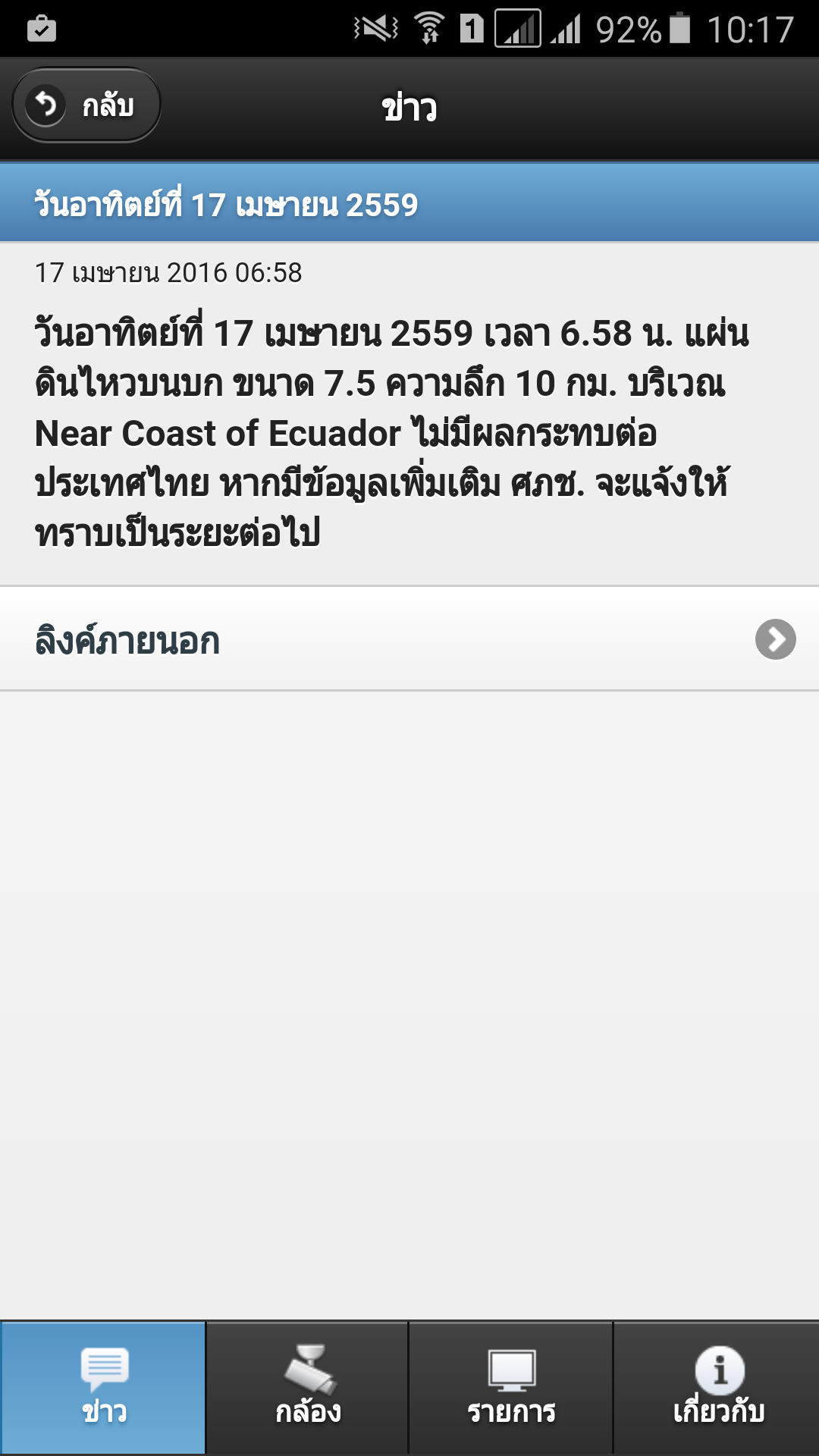Screen dimensions: 819x1456
Task: Switch to the ข่าว news tab
Action: coord(103,1387)
